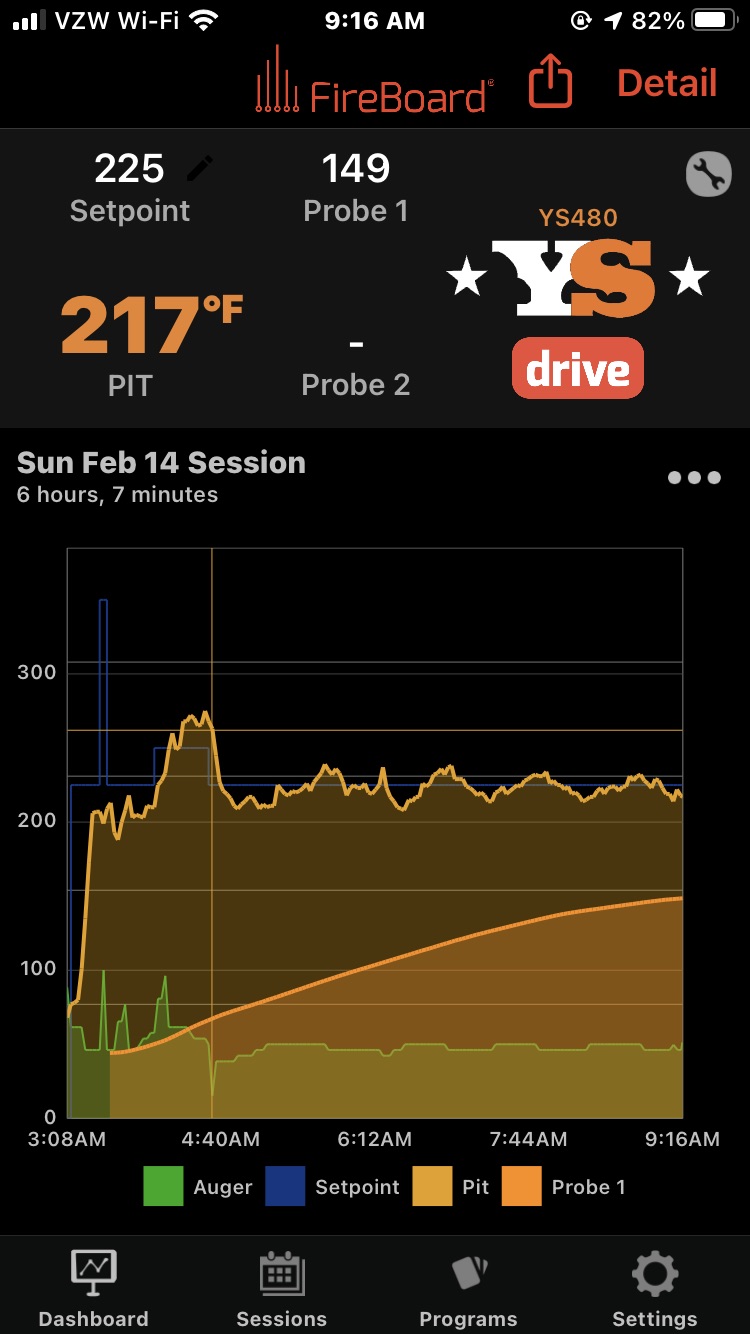Image resolution: width=750 pixels, height=1334 pixels.
Task: Switch to the Sessions tab
Action: pos(281,1290)
